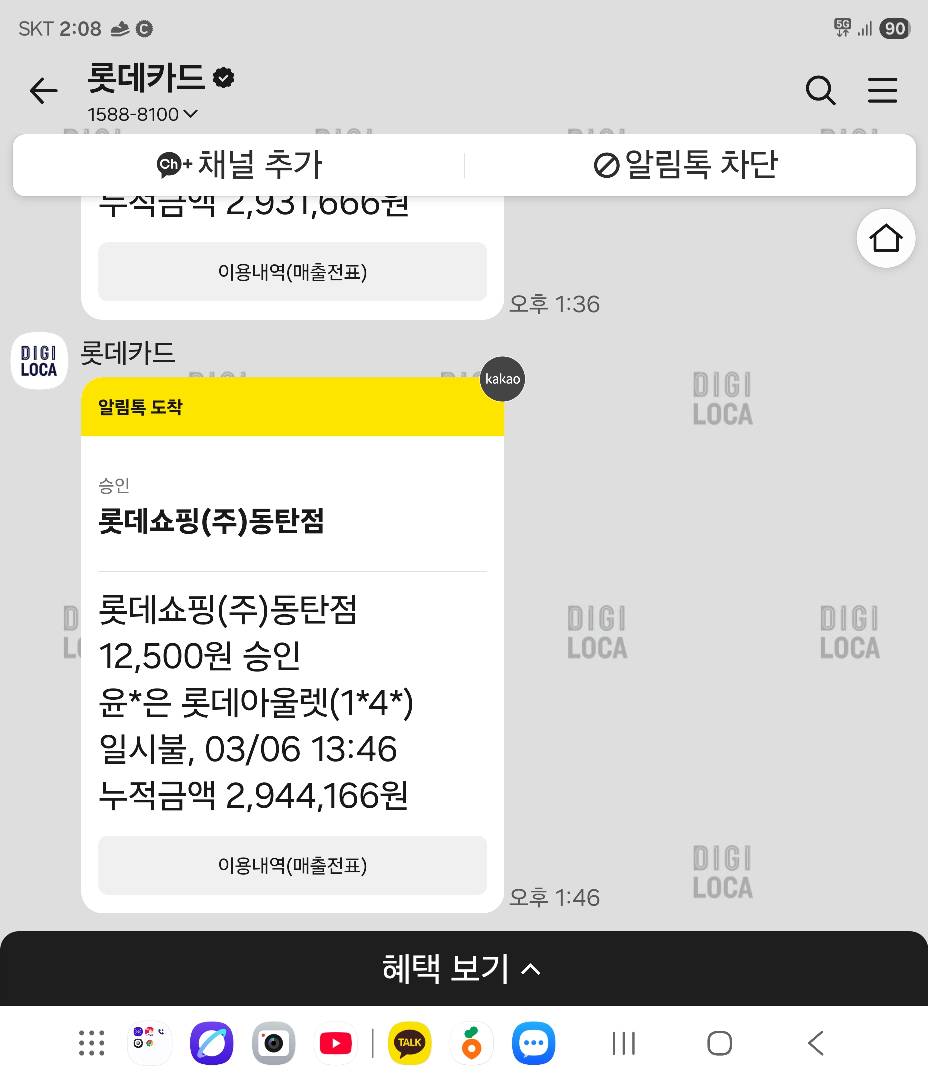The height and width of the screenshot is (1080, 928).
Task: Open KakaoTalk from the taskbar
Action: [x=410, y=1043]
